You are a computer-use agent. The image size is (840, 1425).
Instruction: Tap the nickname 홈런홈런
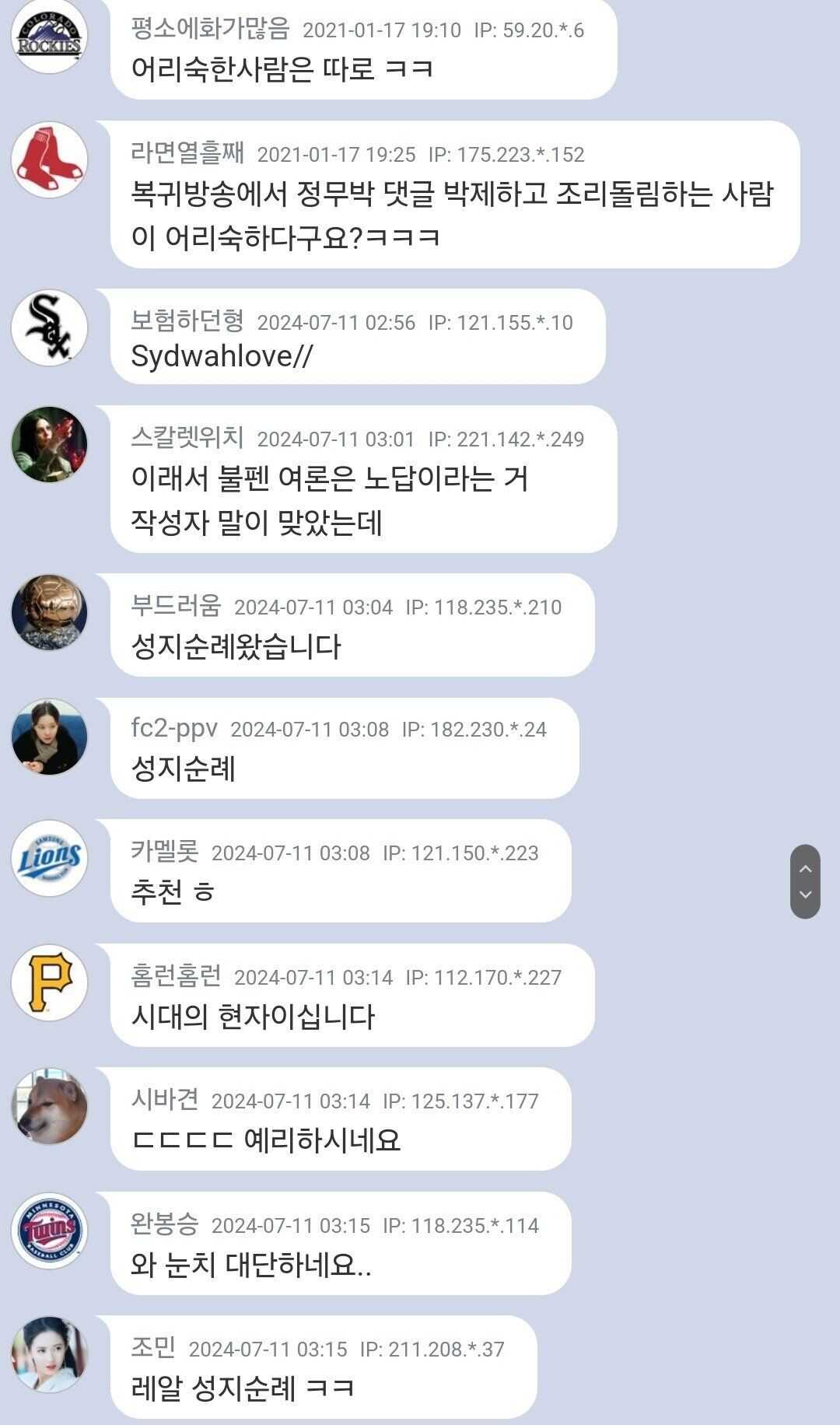pyautogui.click(x=176, y=975)
